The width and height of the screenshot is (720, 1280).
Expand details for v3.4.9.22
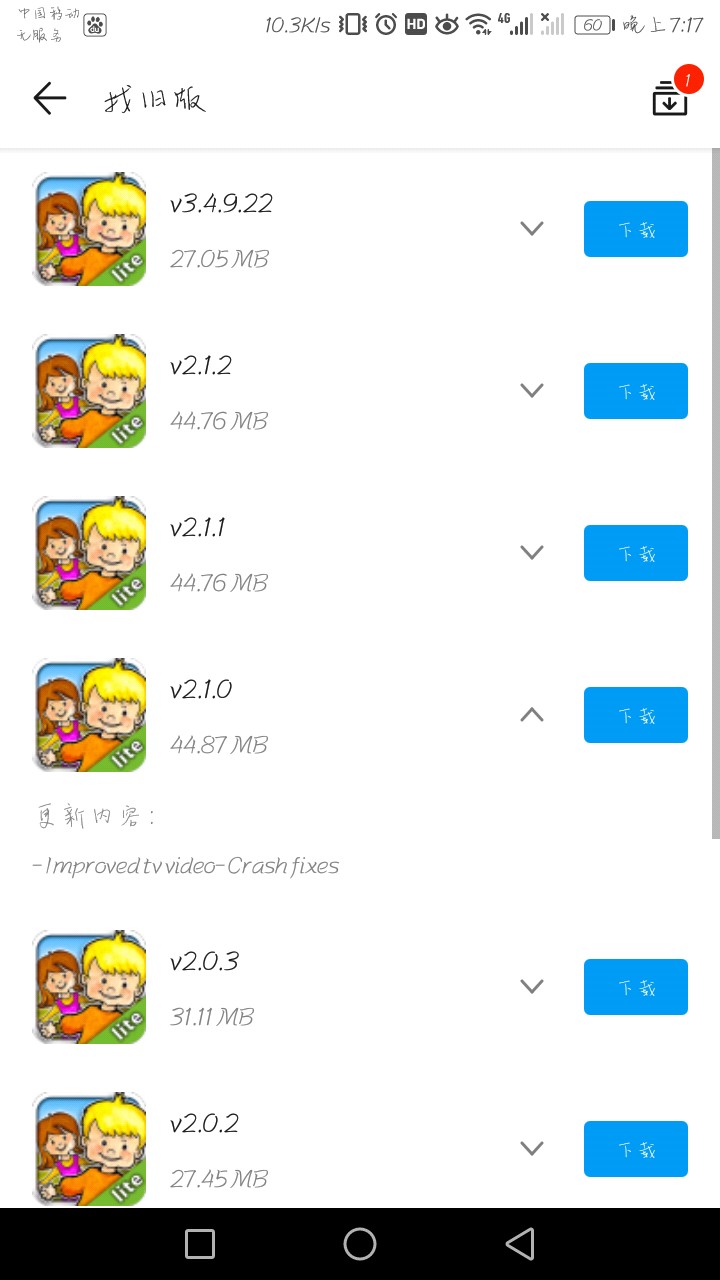pyautogui.click(x=532, y=229)
